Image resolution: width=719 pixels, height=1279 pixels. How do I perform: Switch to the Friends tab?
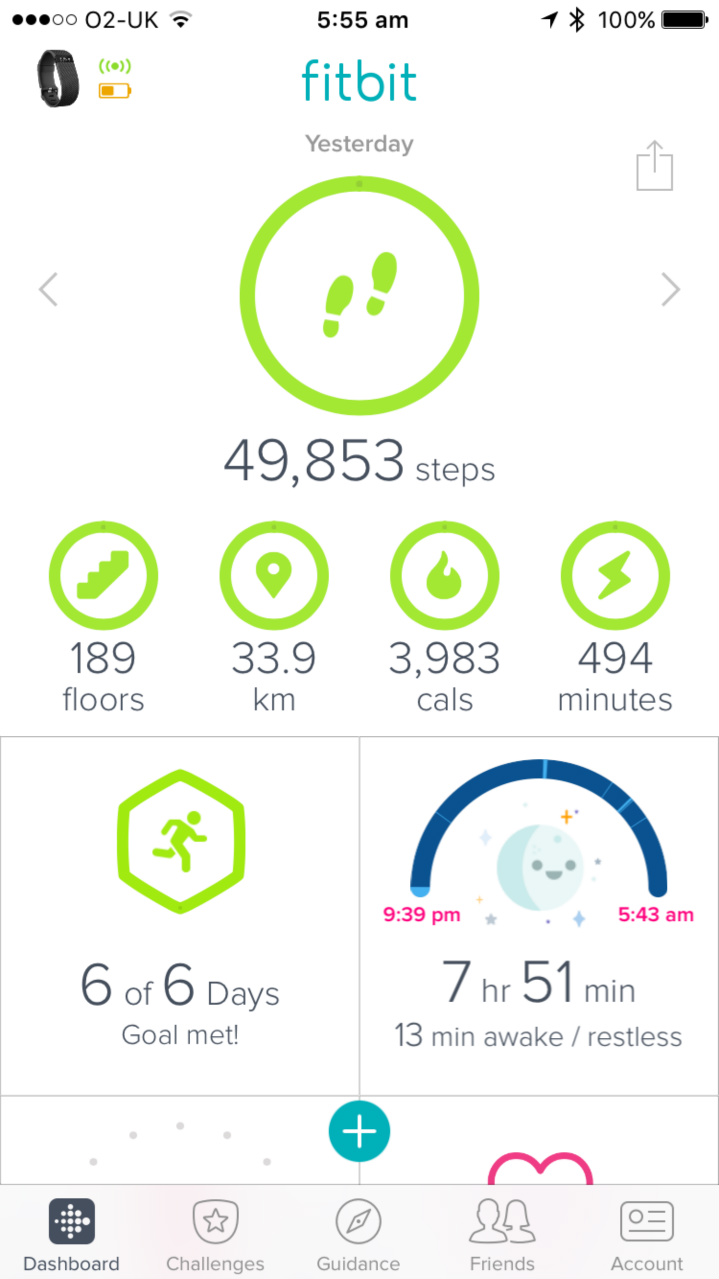point(502,1236)
